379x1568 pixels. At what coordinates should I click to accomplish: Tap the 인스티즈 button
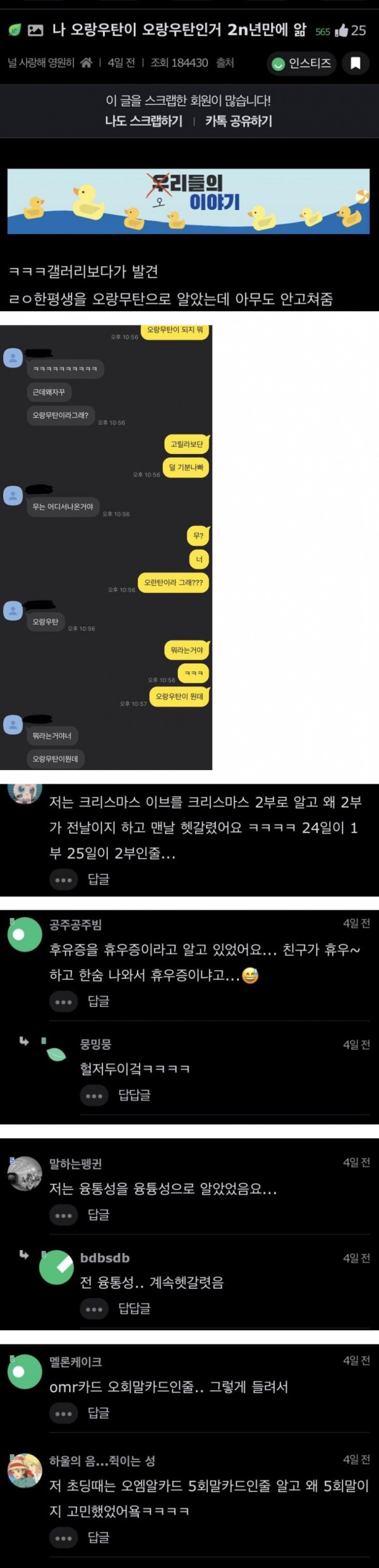(303, 63)
